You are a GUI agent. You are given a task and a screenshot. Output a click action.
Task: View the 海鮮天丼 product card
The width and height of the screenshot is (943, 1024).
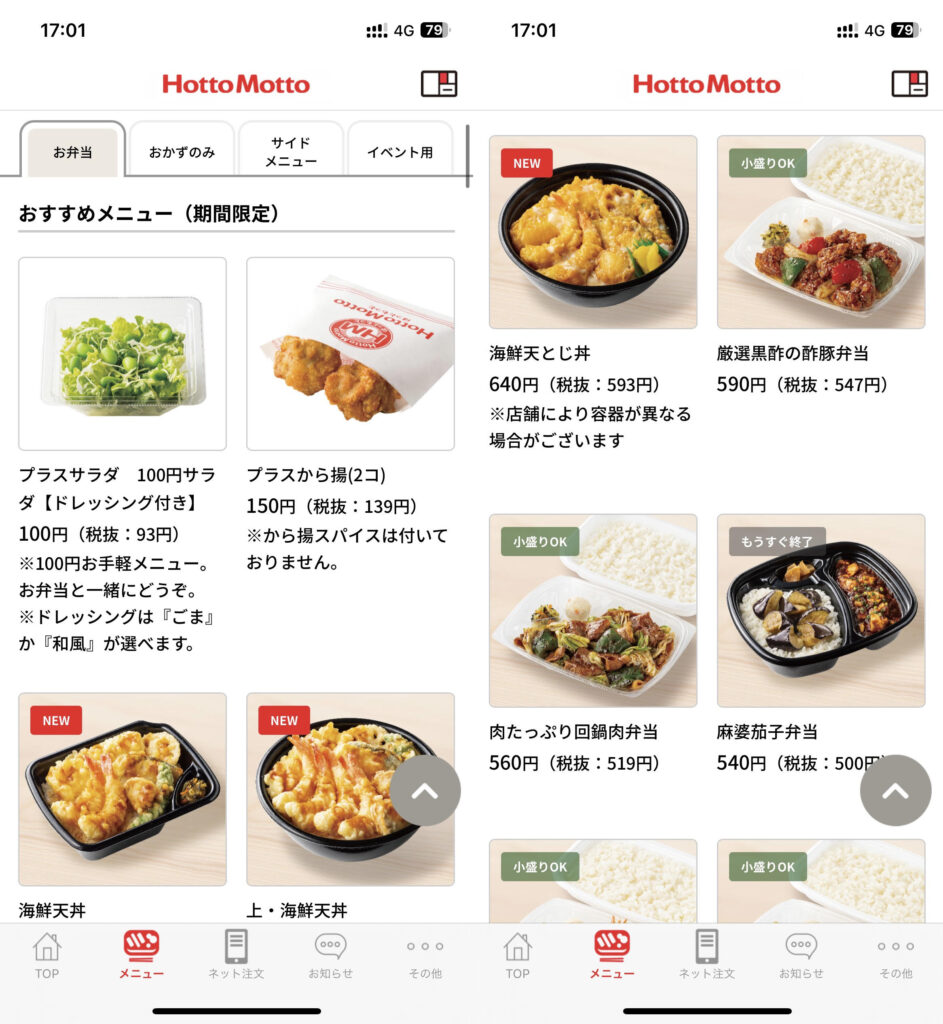coord(122,790)
